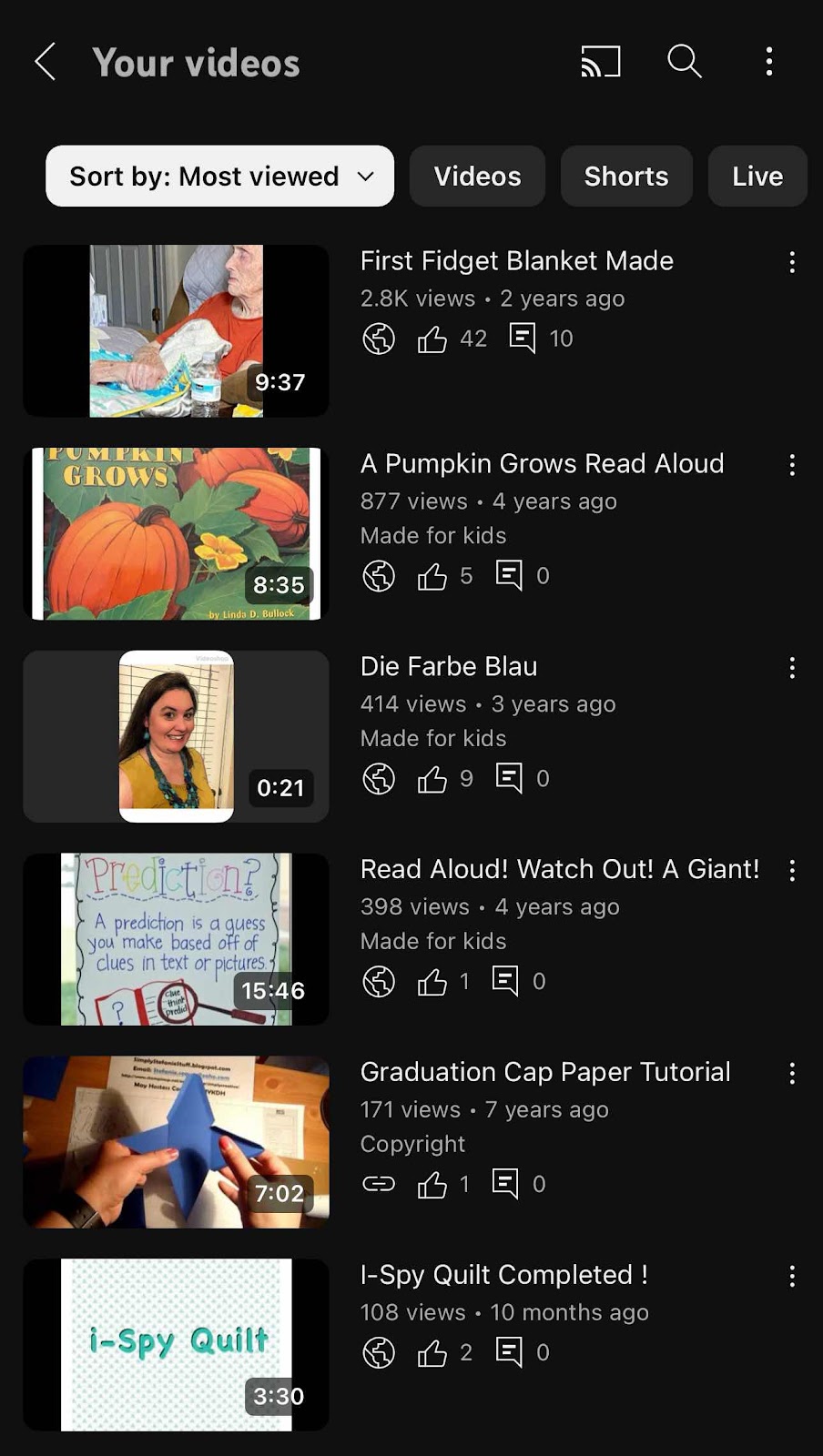Open options for Graduation Cap Paper Tutorial
The image size is (823, 1456).
[x=792, y=1074]
